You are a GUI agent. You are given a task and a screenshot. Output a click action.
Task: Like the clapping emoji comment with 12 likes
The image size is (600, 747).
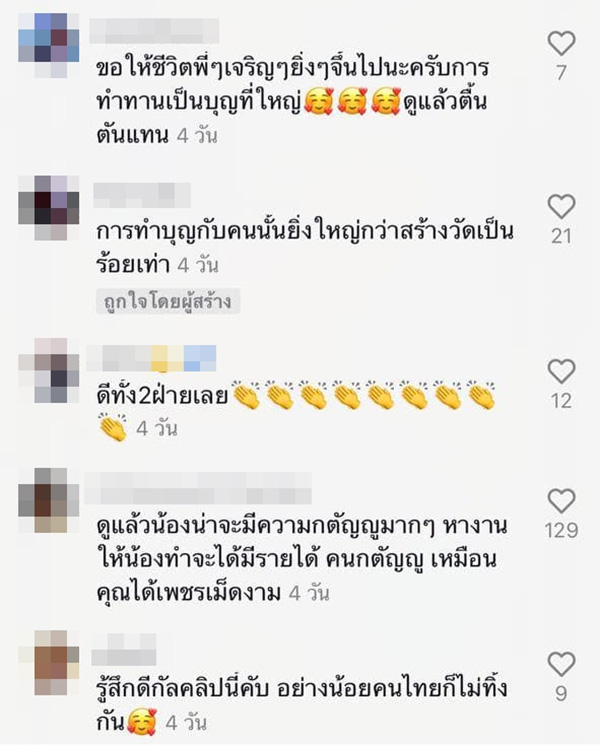click(x=562, y=371)
